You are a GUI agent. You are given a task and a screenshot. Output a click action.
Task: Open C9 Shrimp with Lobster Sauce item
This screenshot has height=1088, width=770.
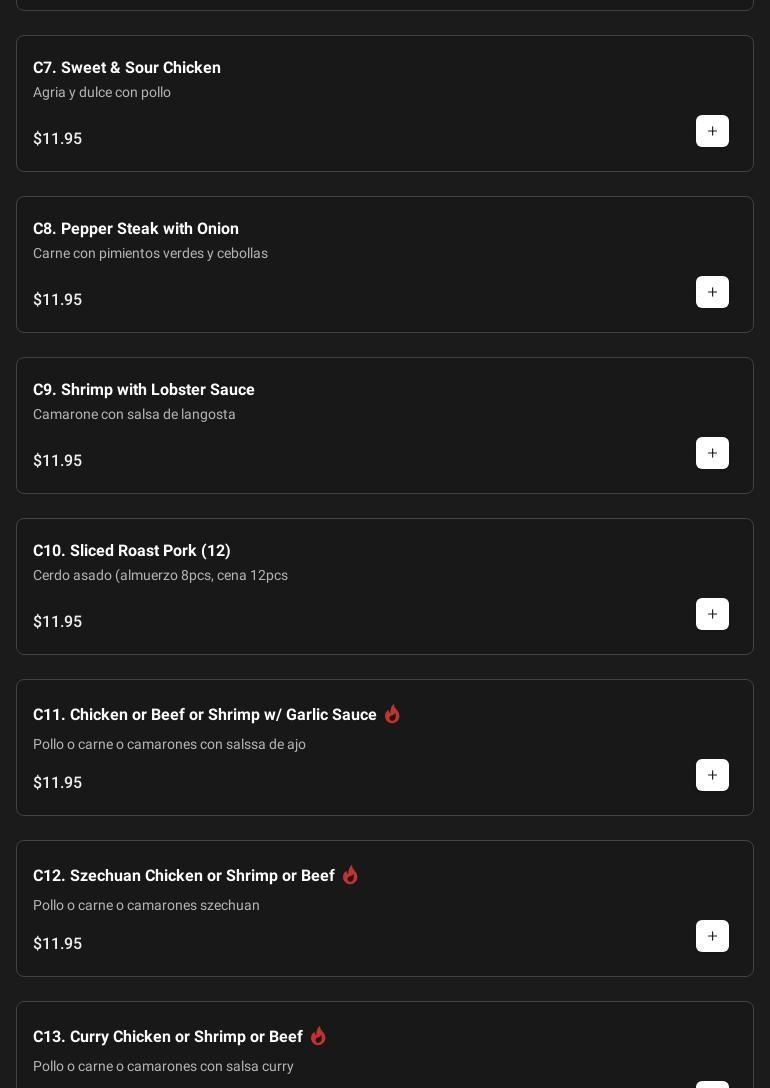(144, 390)
